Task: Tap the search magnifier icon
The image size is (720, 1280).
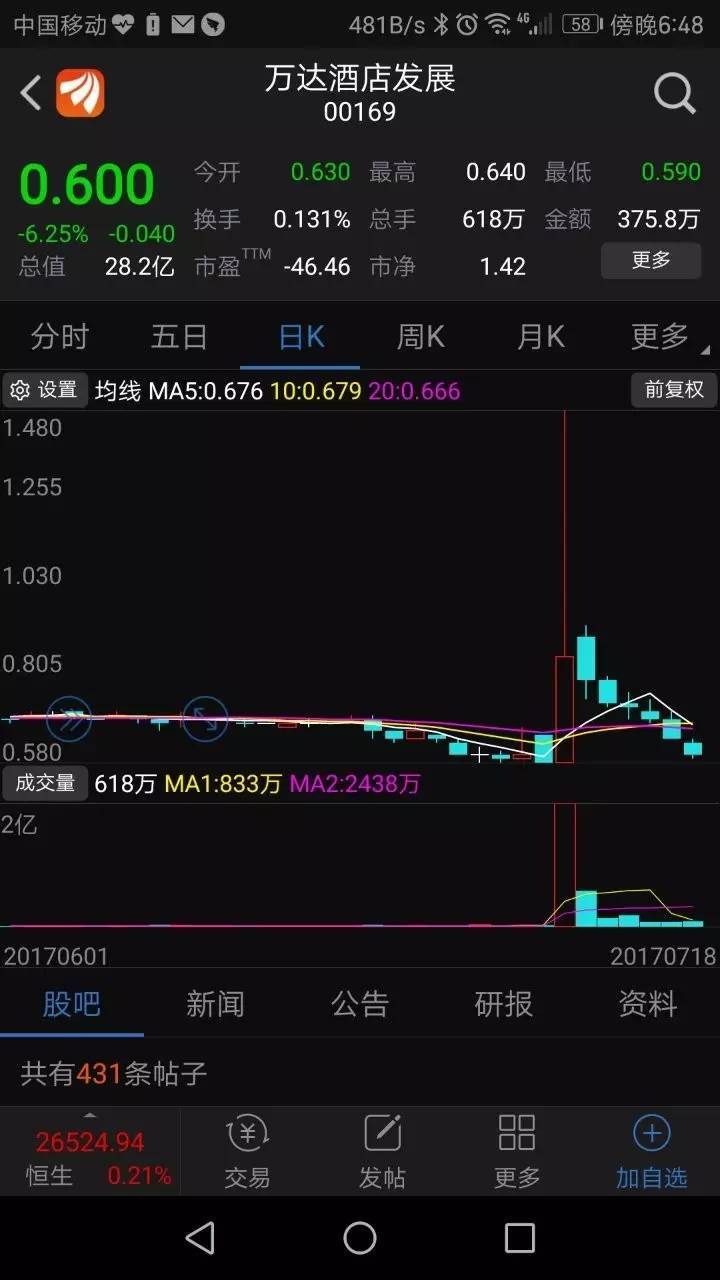Action: pos(674,92)
